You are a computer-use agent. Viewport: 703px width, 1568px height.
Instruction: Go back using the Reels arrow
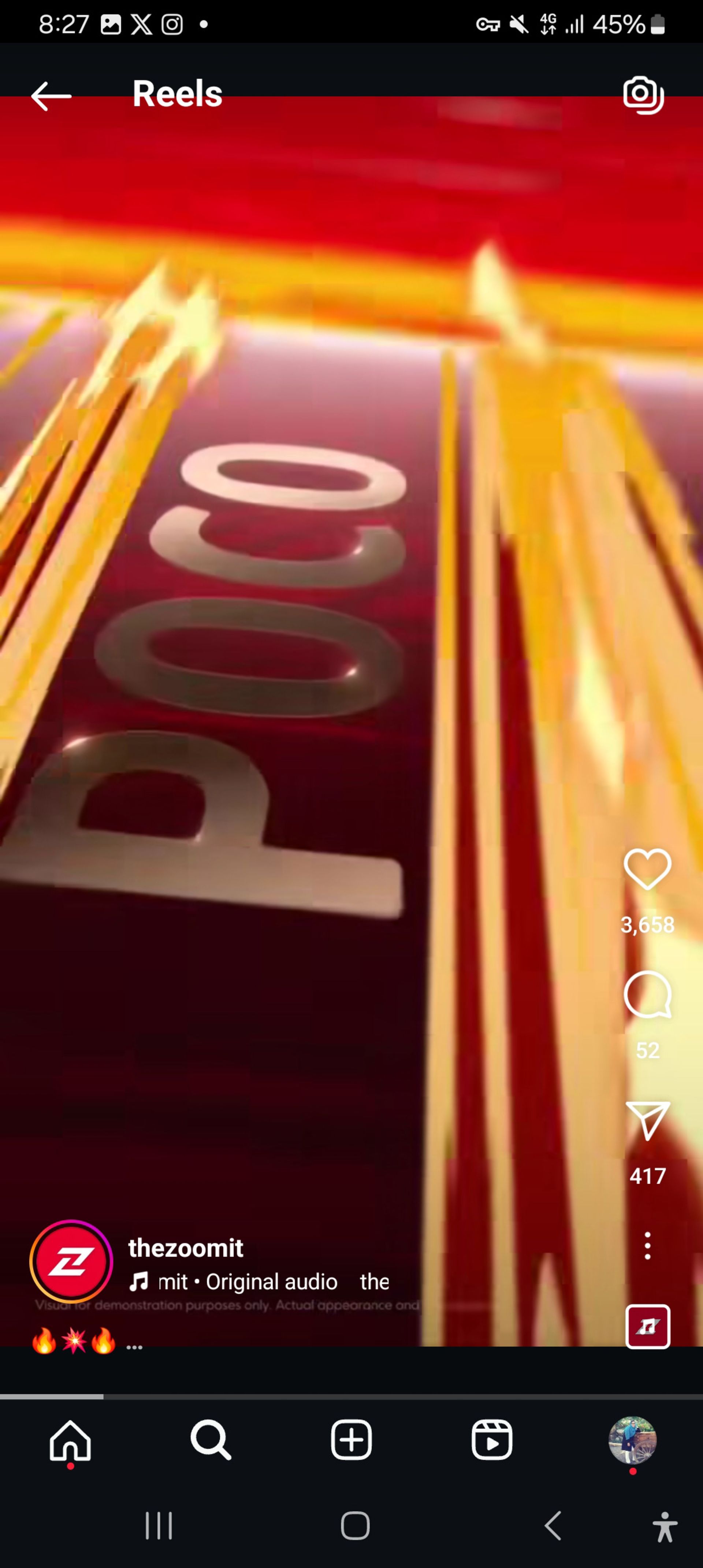pyautogui.click(x=51, y=96)
